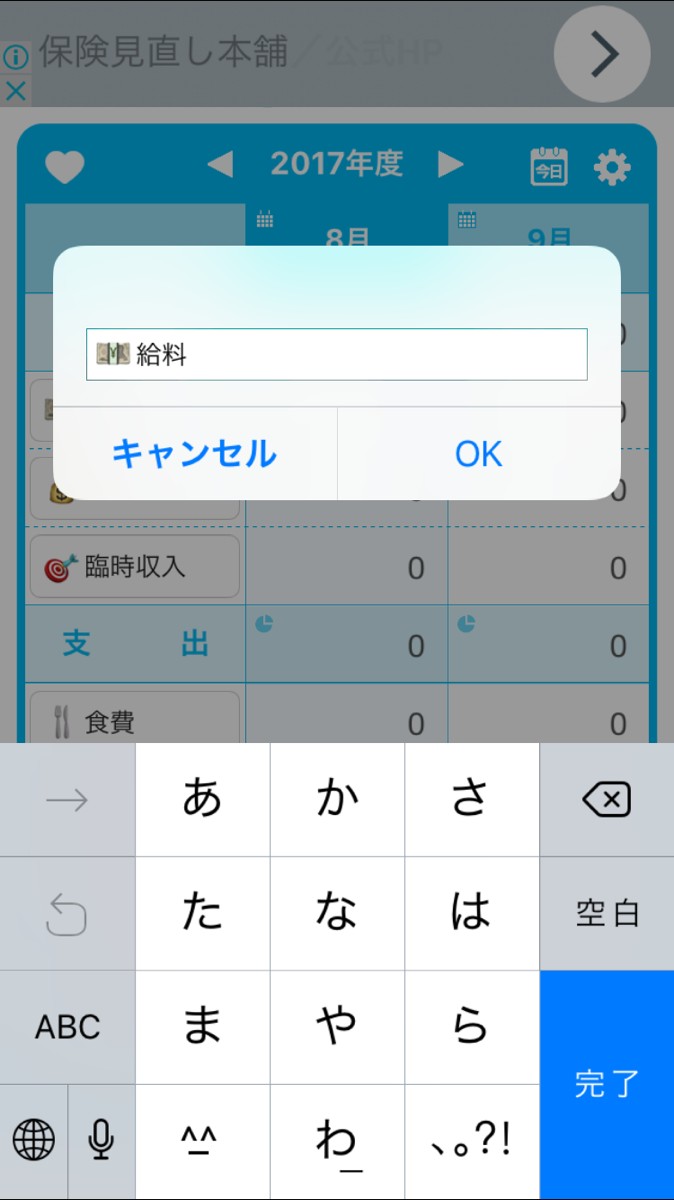The height and width of the screenshot is (1200, 674).
Task: Tap the 給料 text field in the dialog
Action: tap(336, 354)
